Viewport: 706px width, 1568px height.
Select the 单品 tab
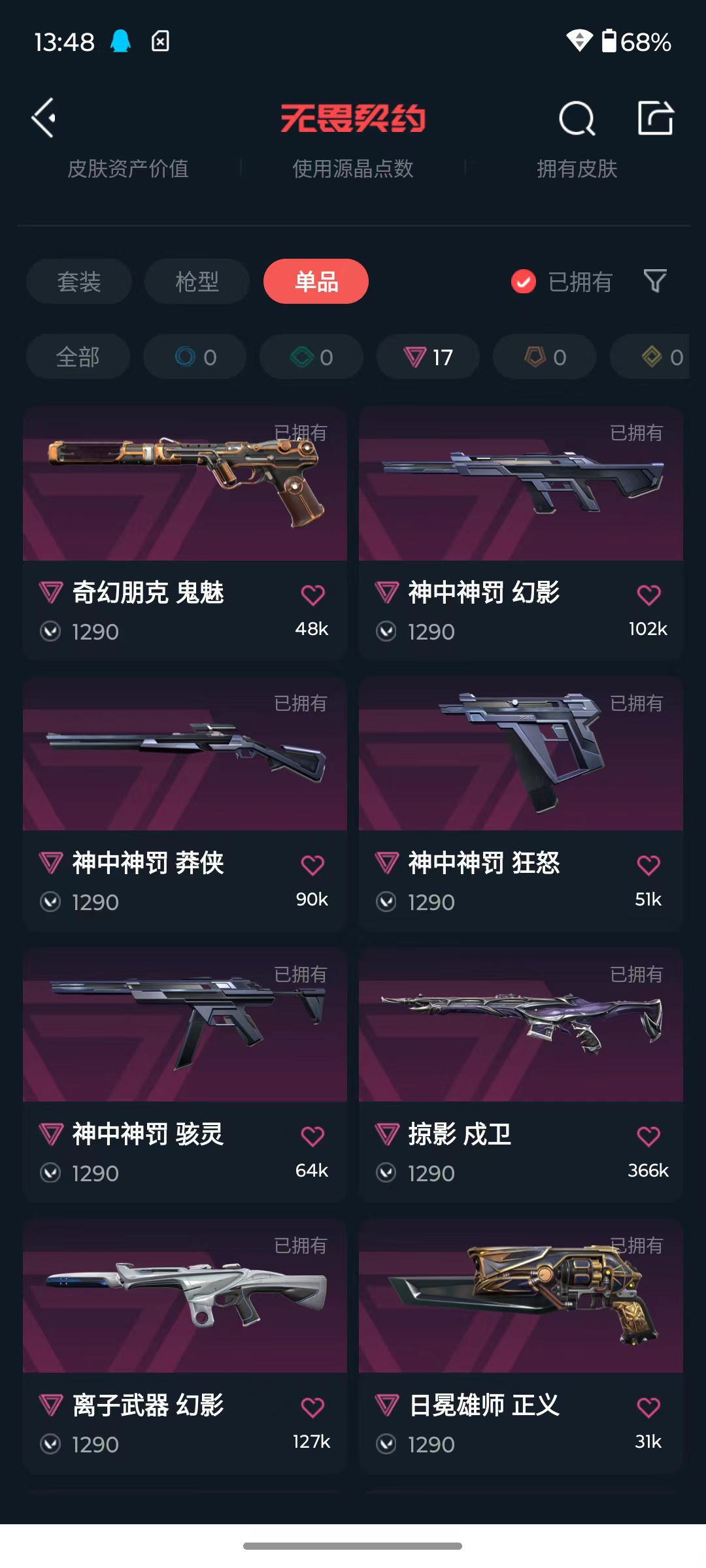point(316,282)
